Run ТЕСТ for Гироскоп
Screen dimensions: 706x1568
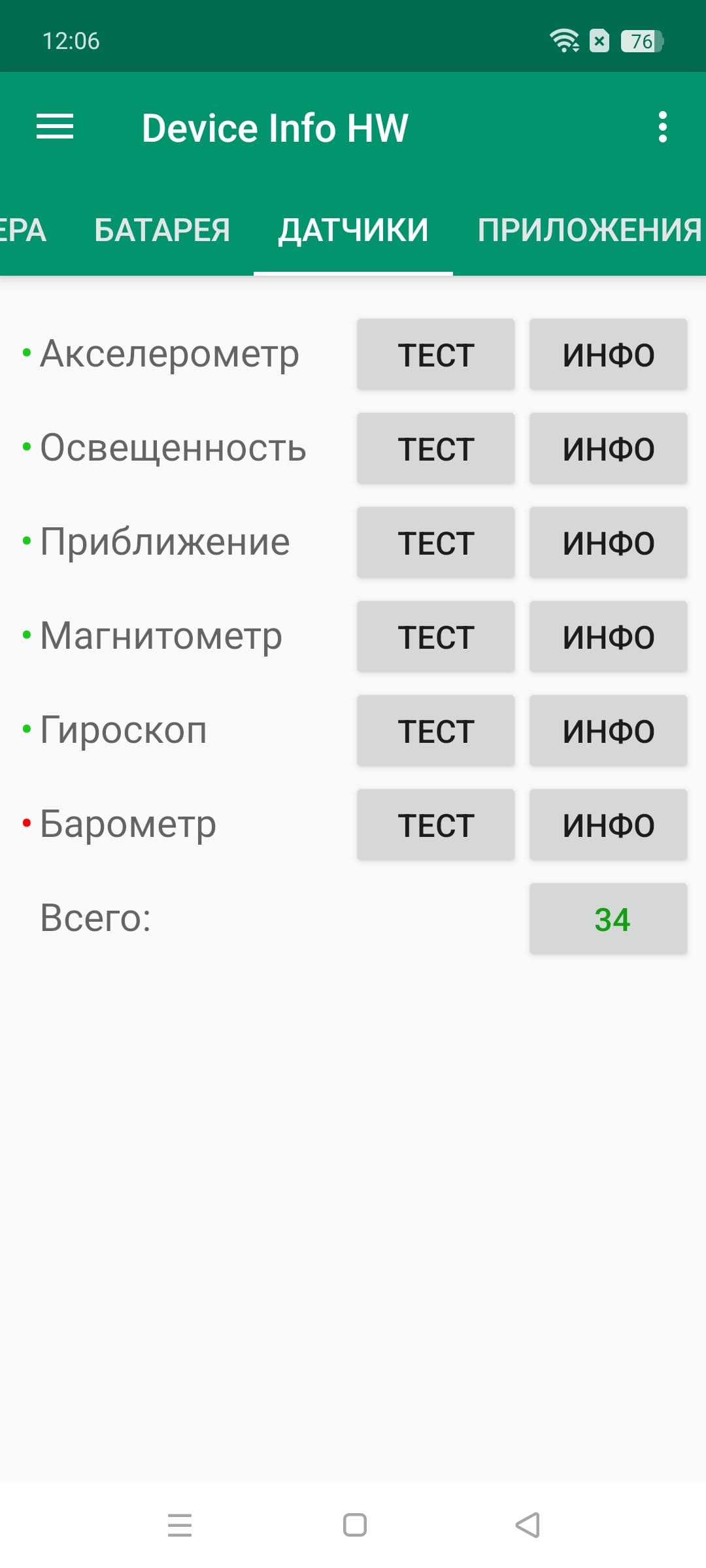point(435,731)
